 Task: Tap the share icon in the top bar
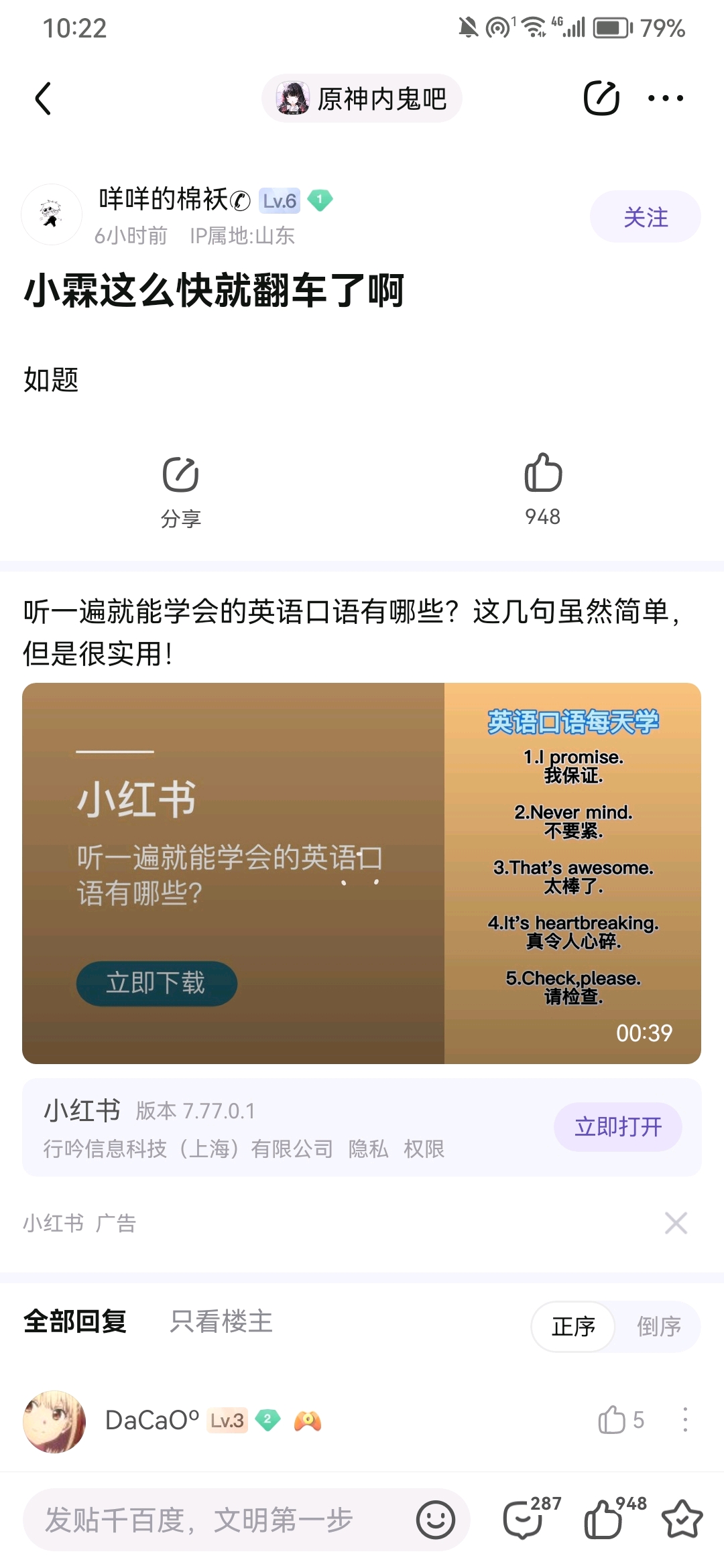pos(601,99)
